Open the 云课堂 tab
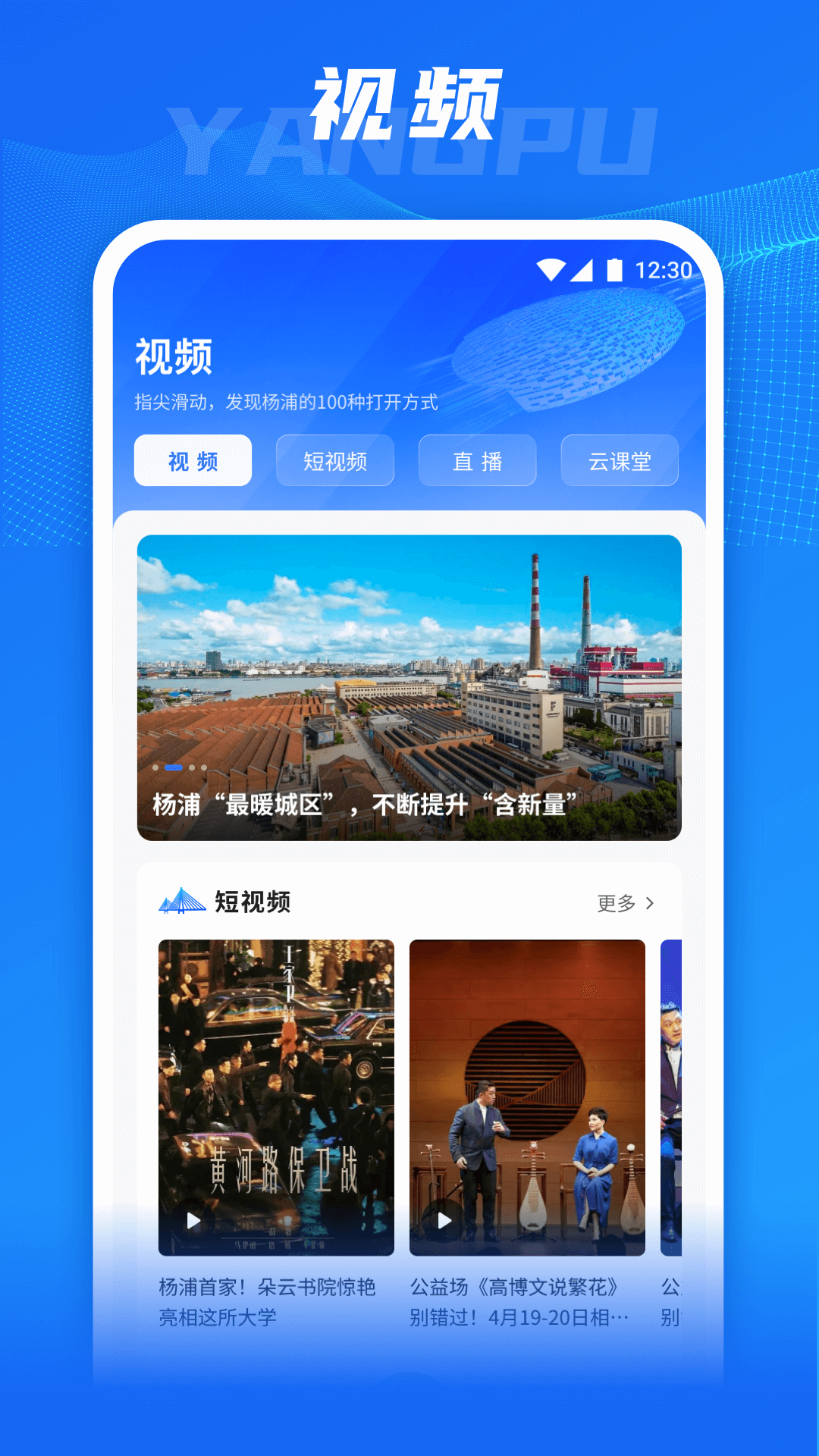The image size is (819, 1456). pyautogui.click(x=620, y=461)
